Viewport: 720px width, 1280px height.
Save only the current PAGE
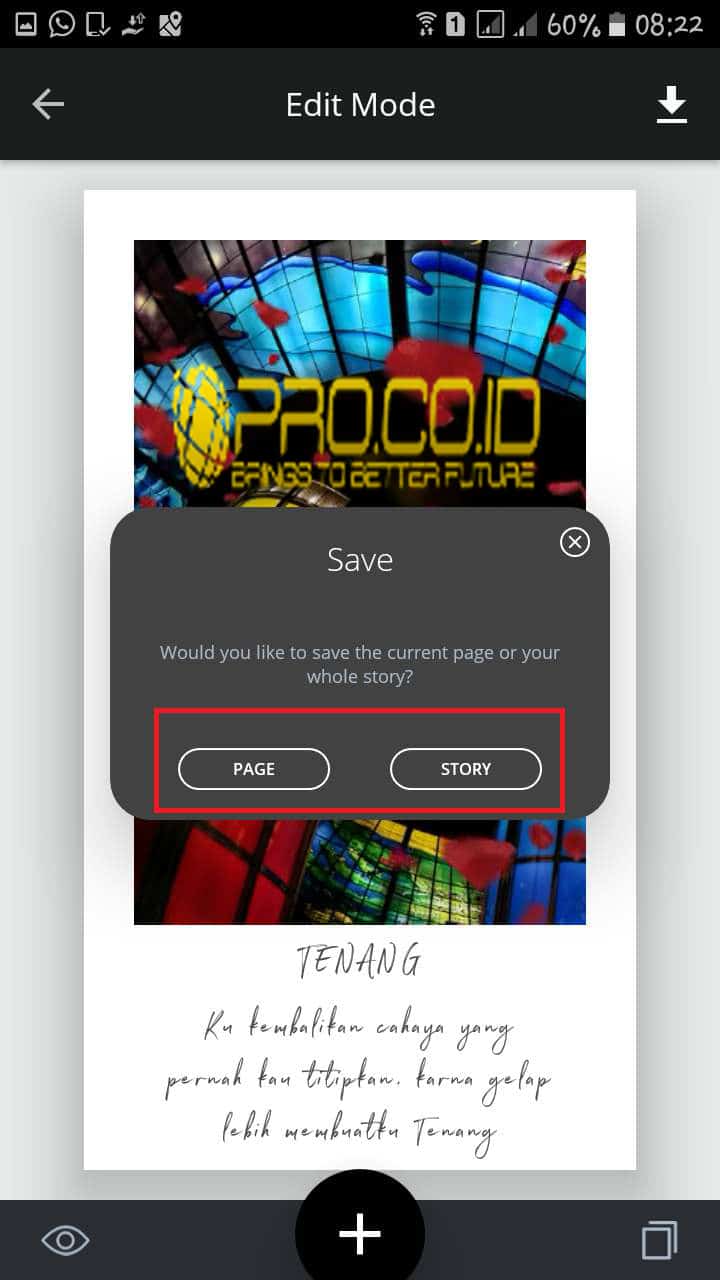click(x=254, y=769)
